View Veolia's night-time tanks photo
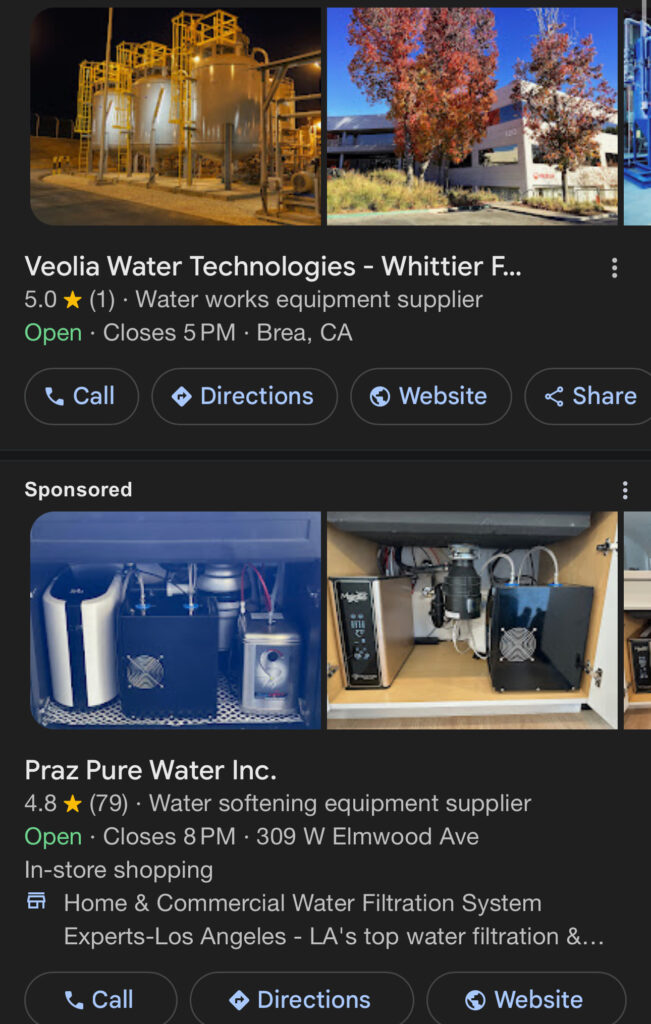 176,116
